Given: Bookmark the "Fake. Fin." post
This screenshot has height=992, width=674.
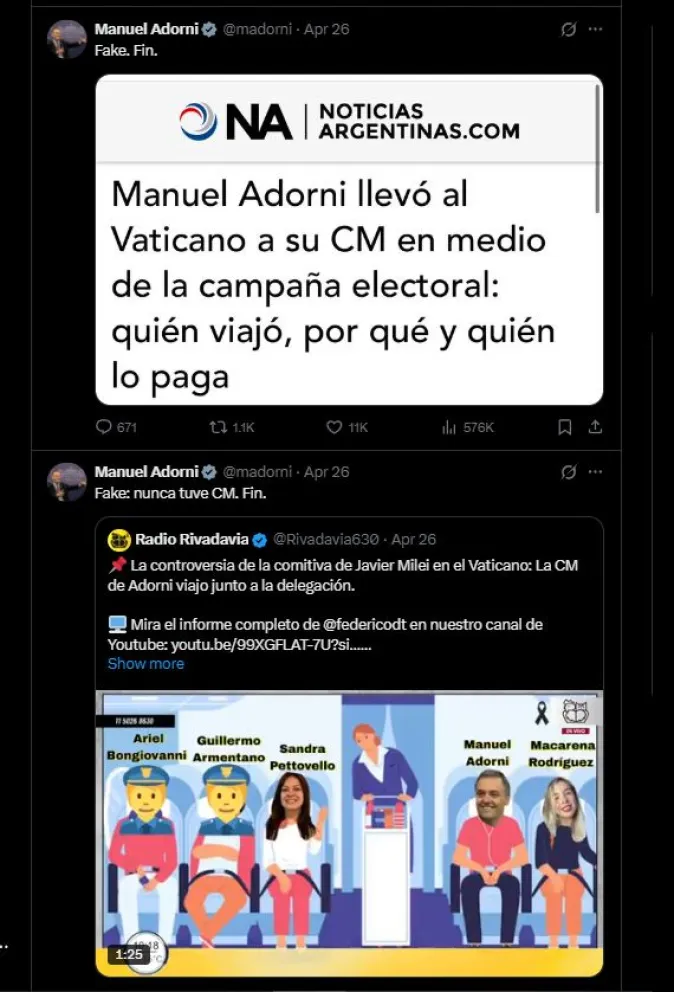Looking at the screenshot, I should coord(565,427).
